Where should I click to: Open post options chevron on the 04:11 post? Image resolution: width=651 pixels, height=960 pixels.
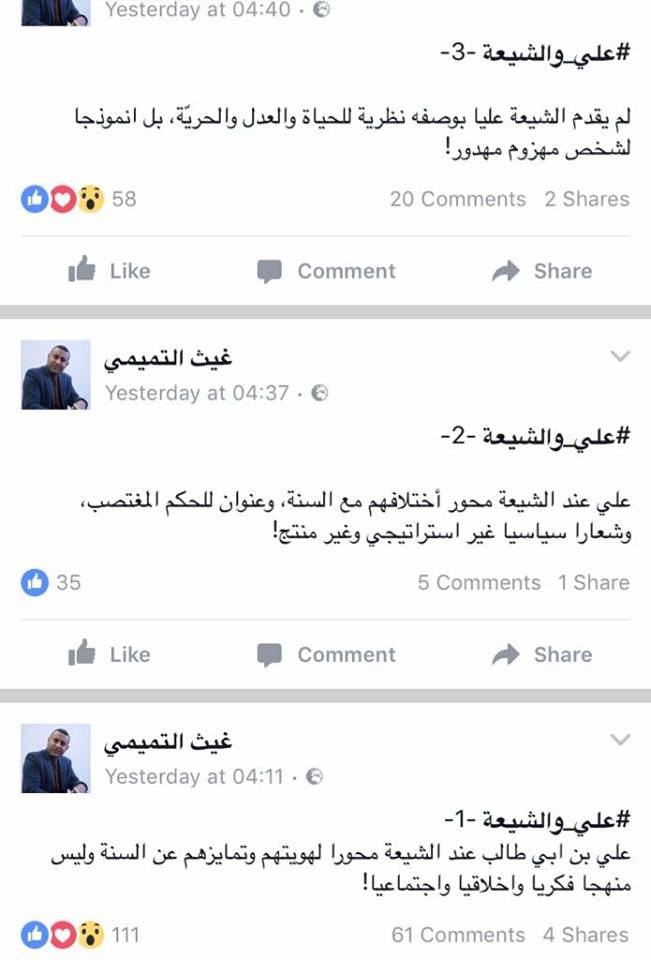[620, 739]
